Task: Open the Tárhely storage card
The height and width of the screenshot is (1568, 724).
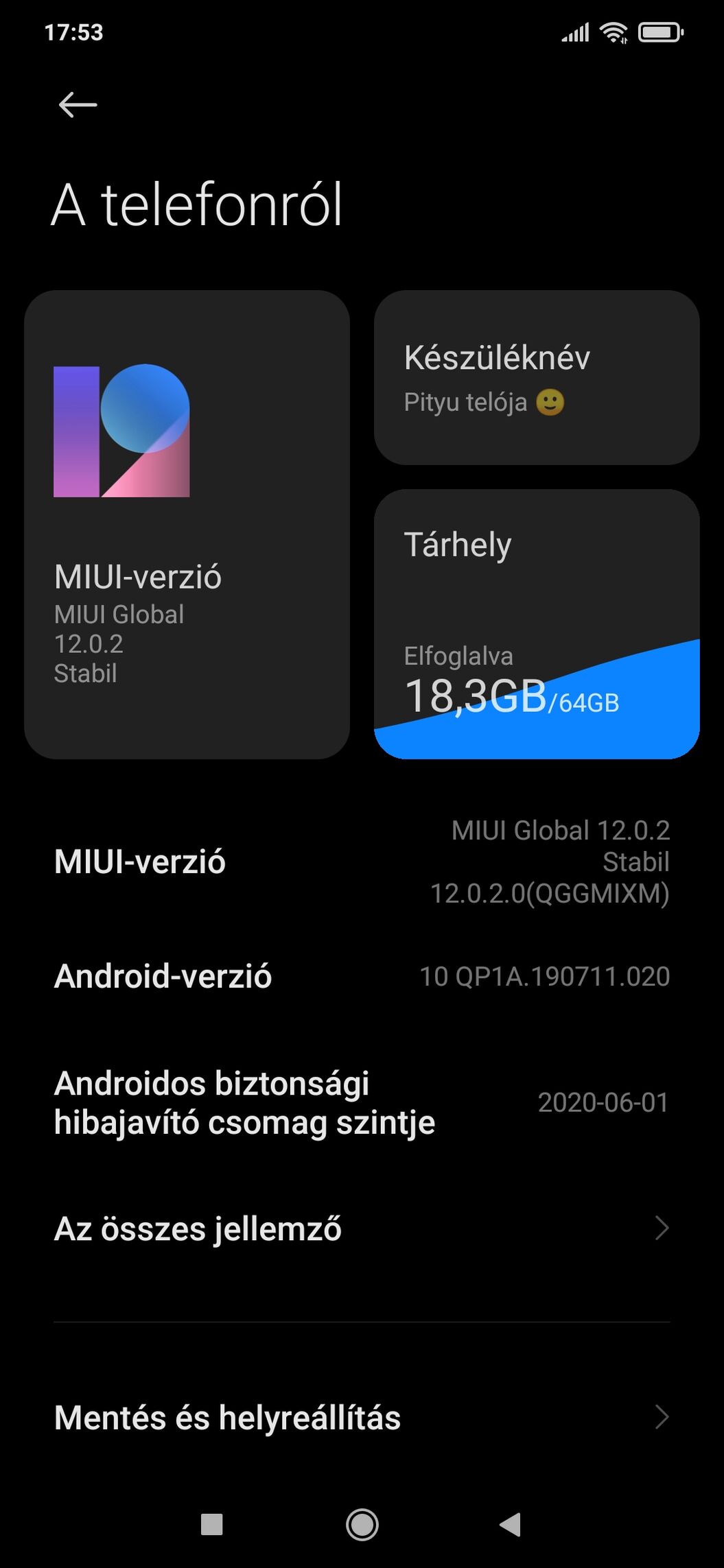Action: tap(537, 623)
